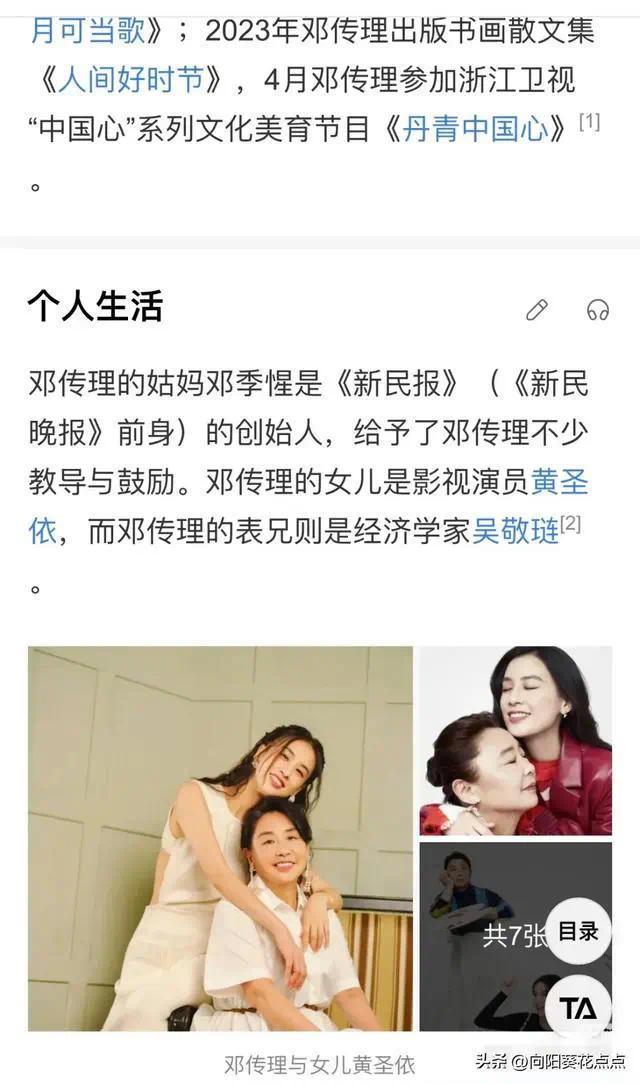Open the 黄圣依 entry link

tap(557, 482)
